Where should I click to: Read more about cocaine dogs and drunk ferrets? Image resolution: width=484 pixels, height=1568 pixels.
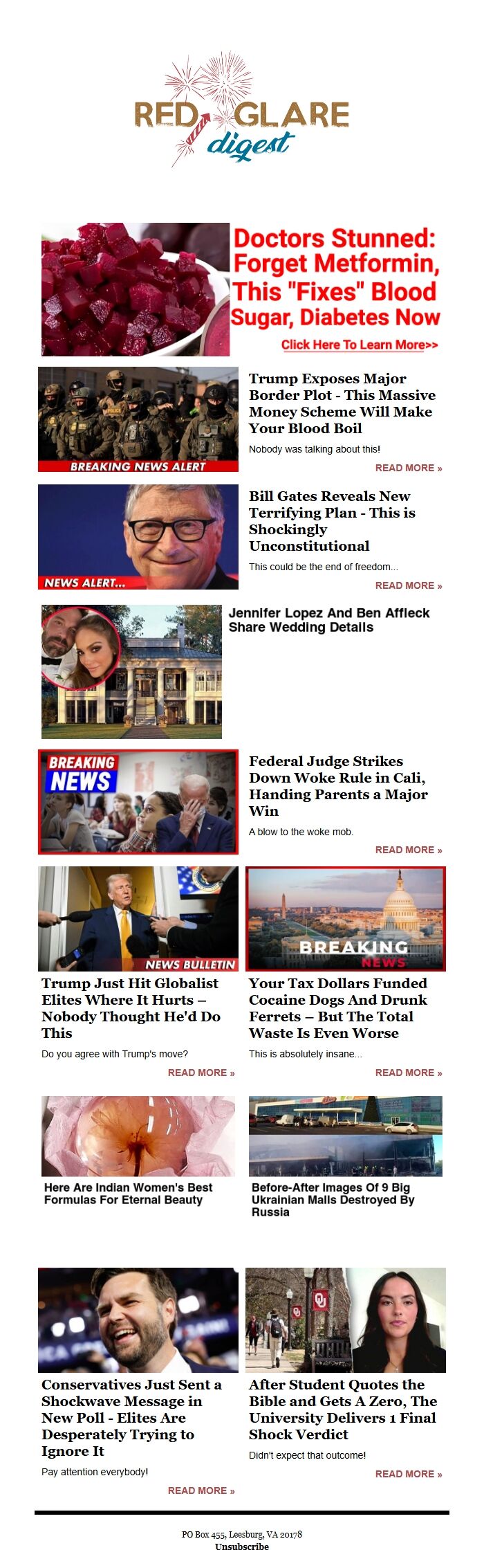pos(408,1073)
